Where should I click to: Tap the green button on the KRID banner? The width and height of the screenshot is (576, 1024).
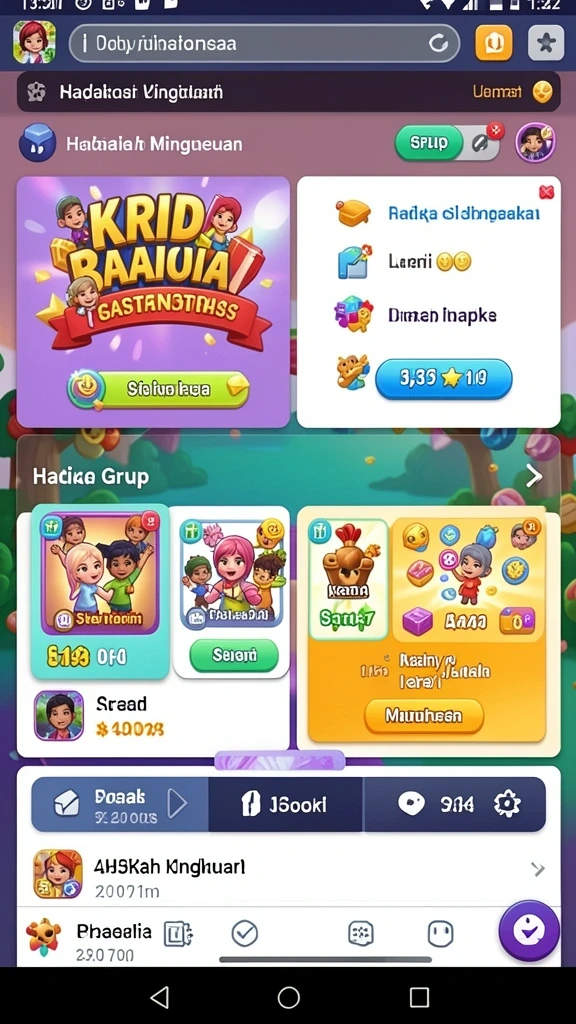click(159, 390)
